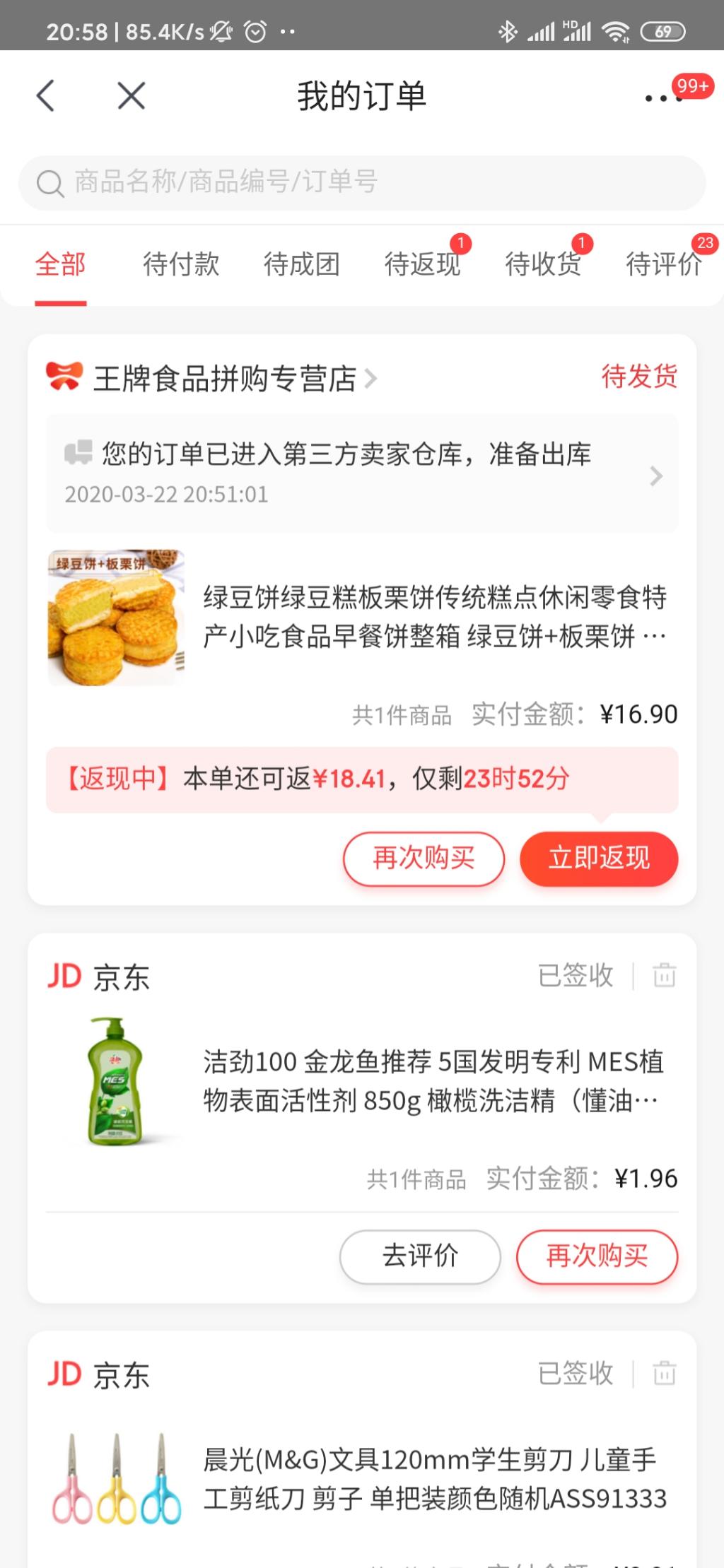Repurchase the 洁劲100 dish soap
Screen dimensions: 724x1568
(597, 1256)
